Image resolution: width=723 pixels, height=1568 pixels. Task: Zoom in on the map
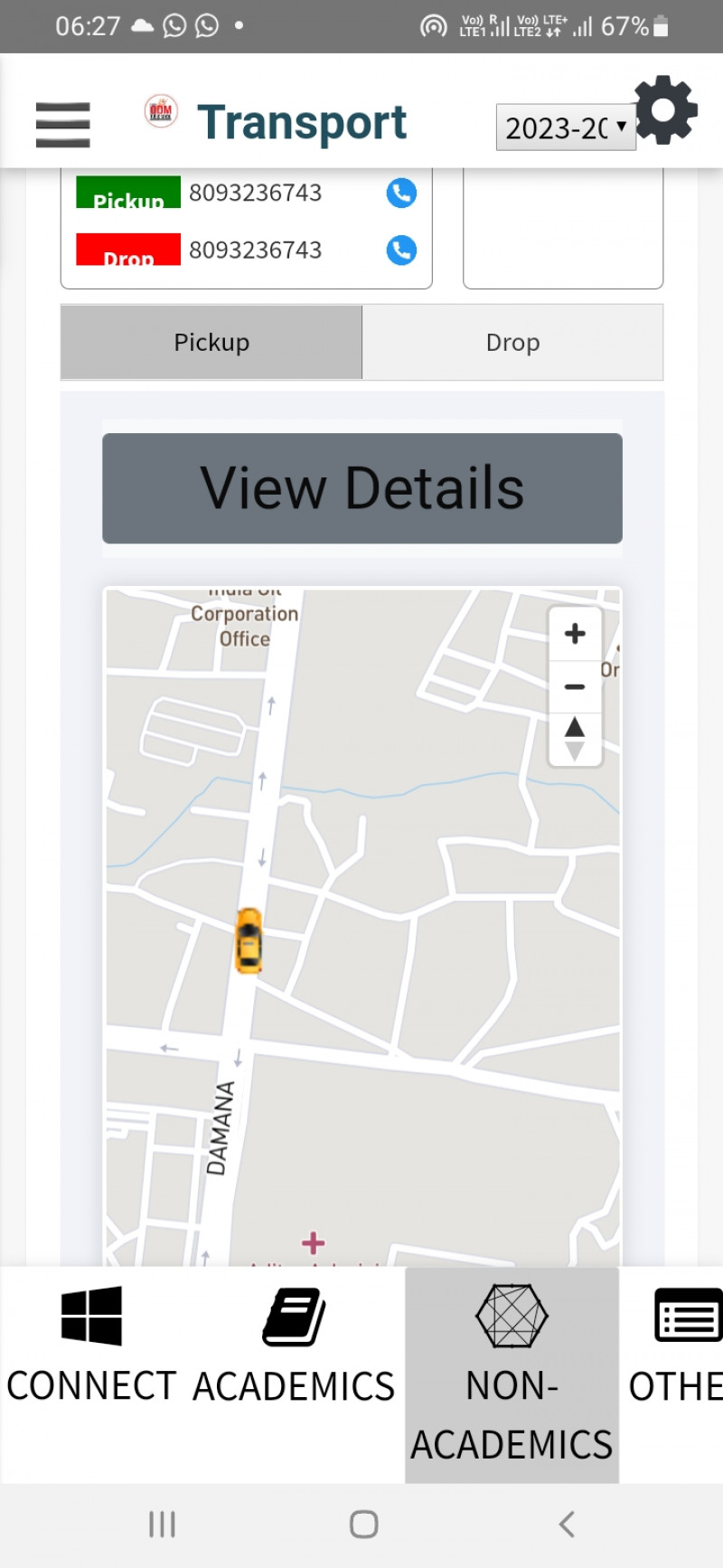click(575, 634)
